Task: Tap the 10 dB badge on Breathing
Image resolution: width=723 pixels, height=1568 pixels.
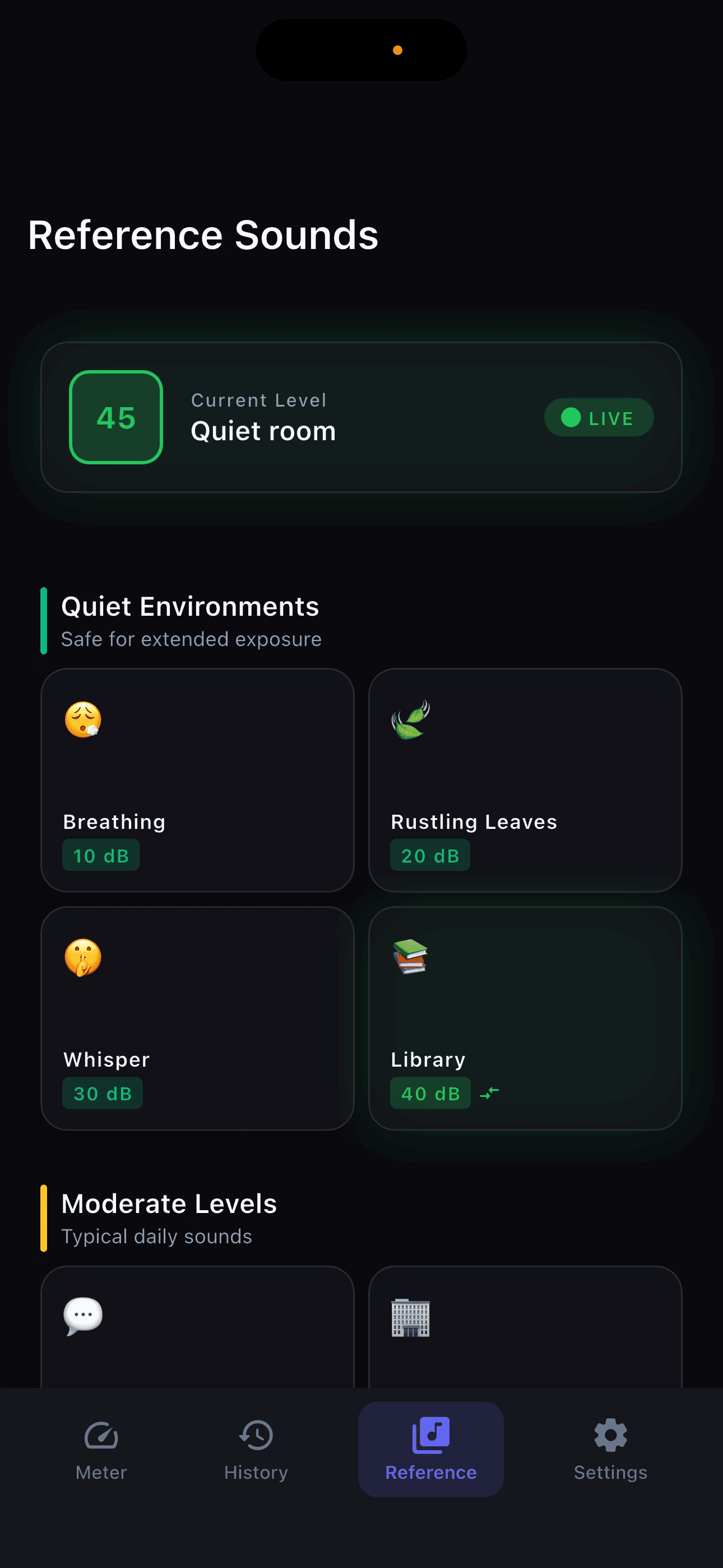Action: [x=101, y=855]
